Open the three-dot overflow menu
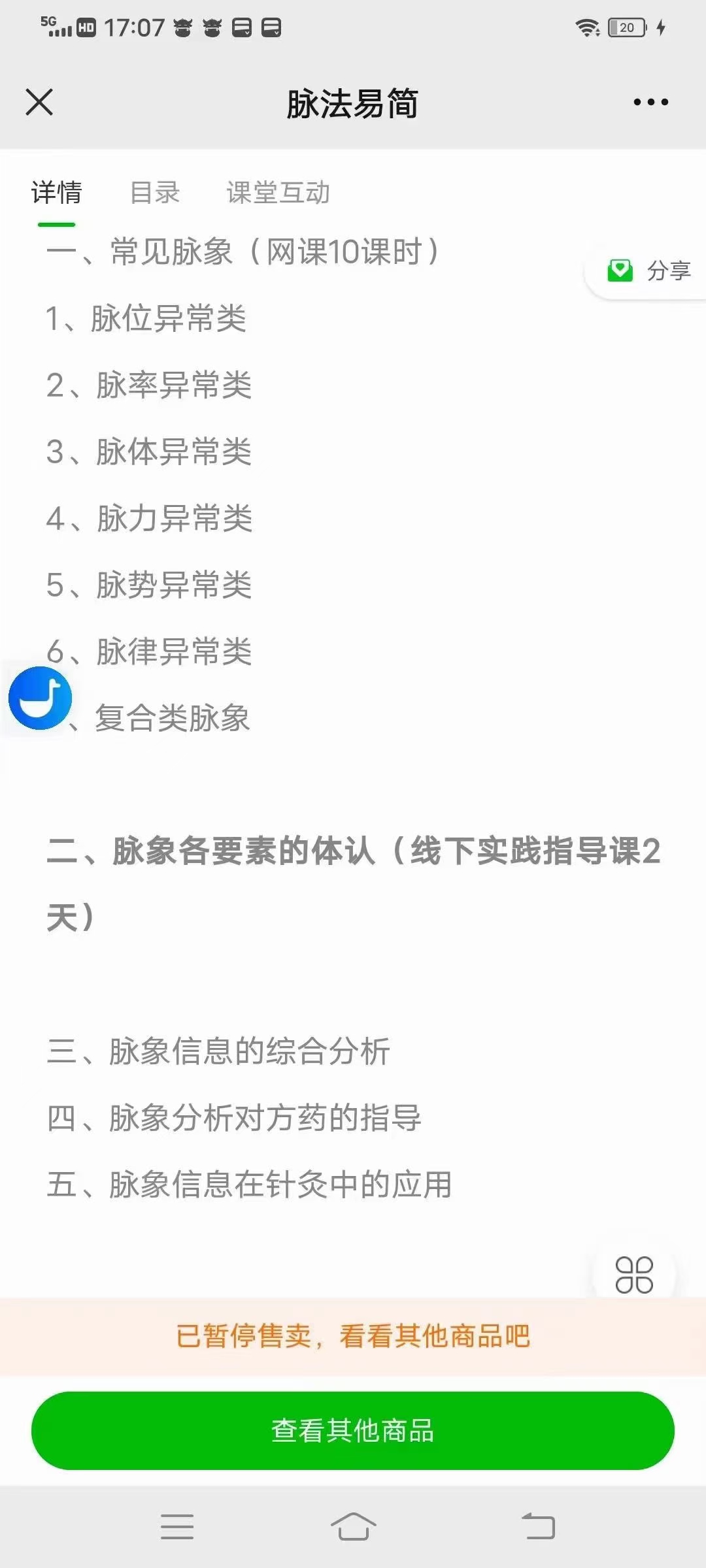Image resolution: width=706 pixels, height=1568 pixels. tap(650, 102)
